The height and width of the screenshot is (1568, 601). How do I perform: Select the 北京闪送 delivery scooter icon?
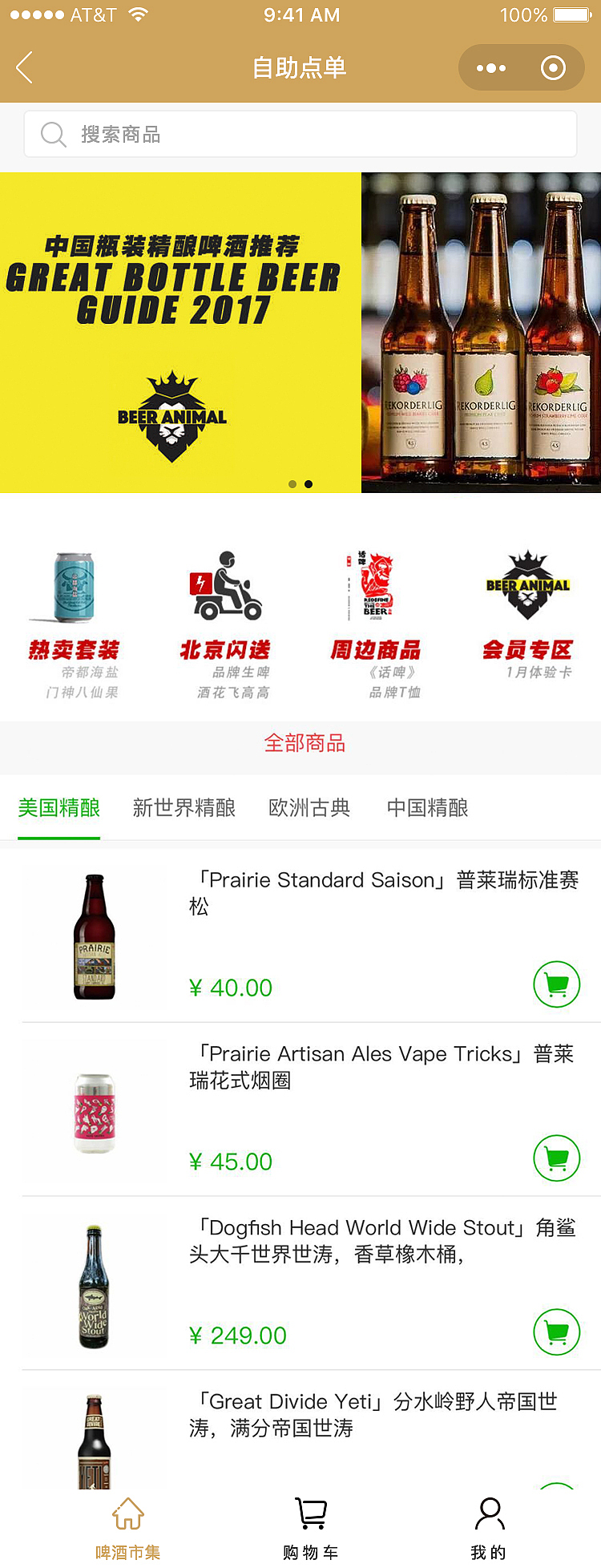(224, 587)
